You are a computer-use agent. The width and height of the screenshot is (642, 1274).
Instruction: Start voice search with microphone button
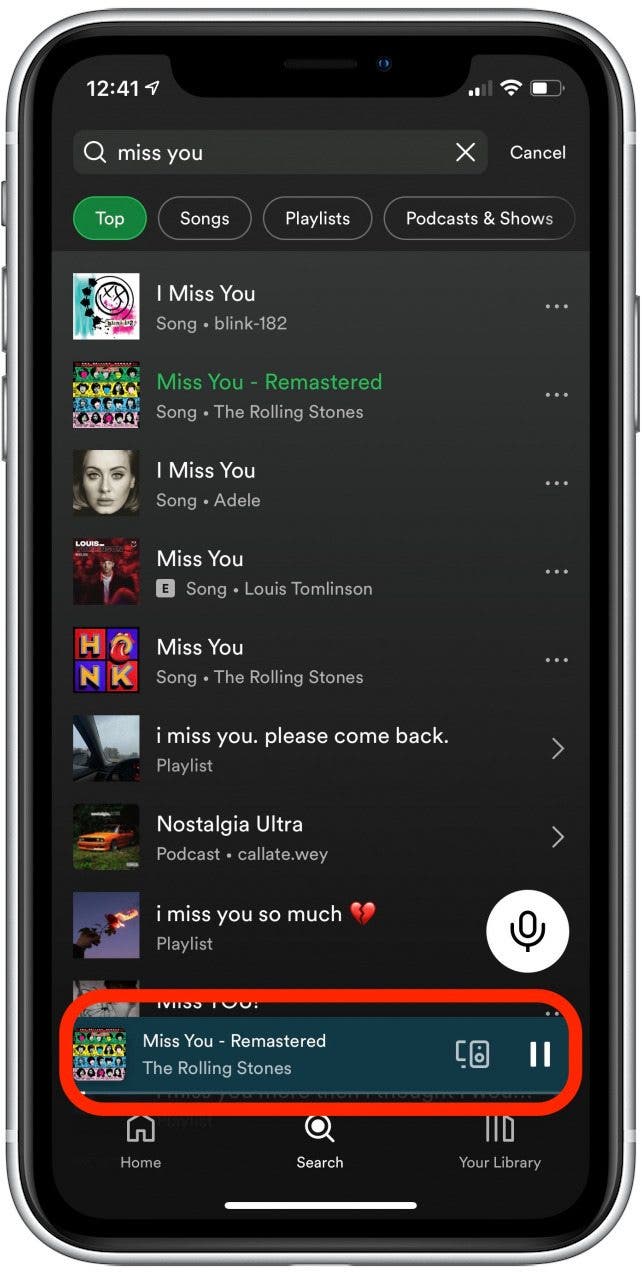tap(527, 930)
